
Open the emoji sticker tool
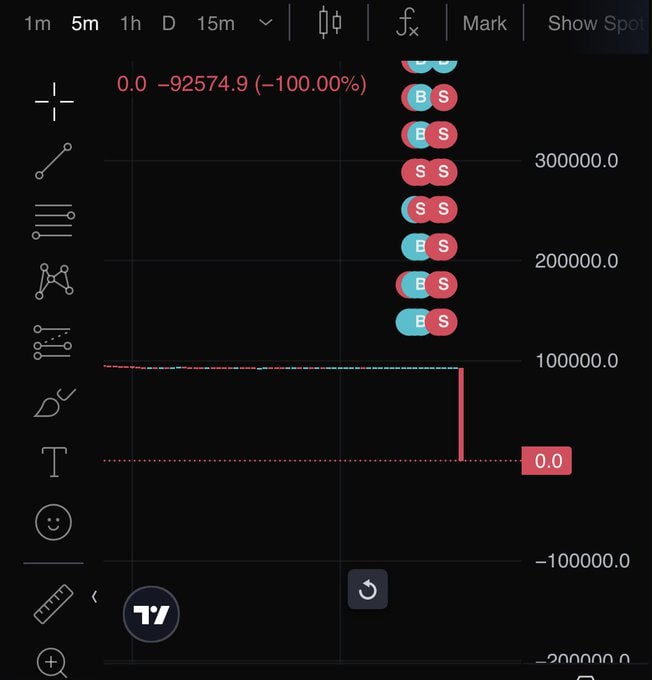pyautogui.click(x=54, y=522)
